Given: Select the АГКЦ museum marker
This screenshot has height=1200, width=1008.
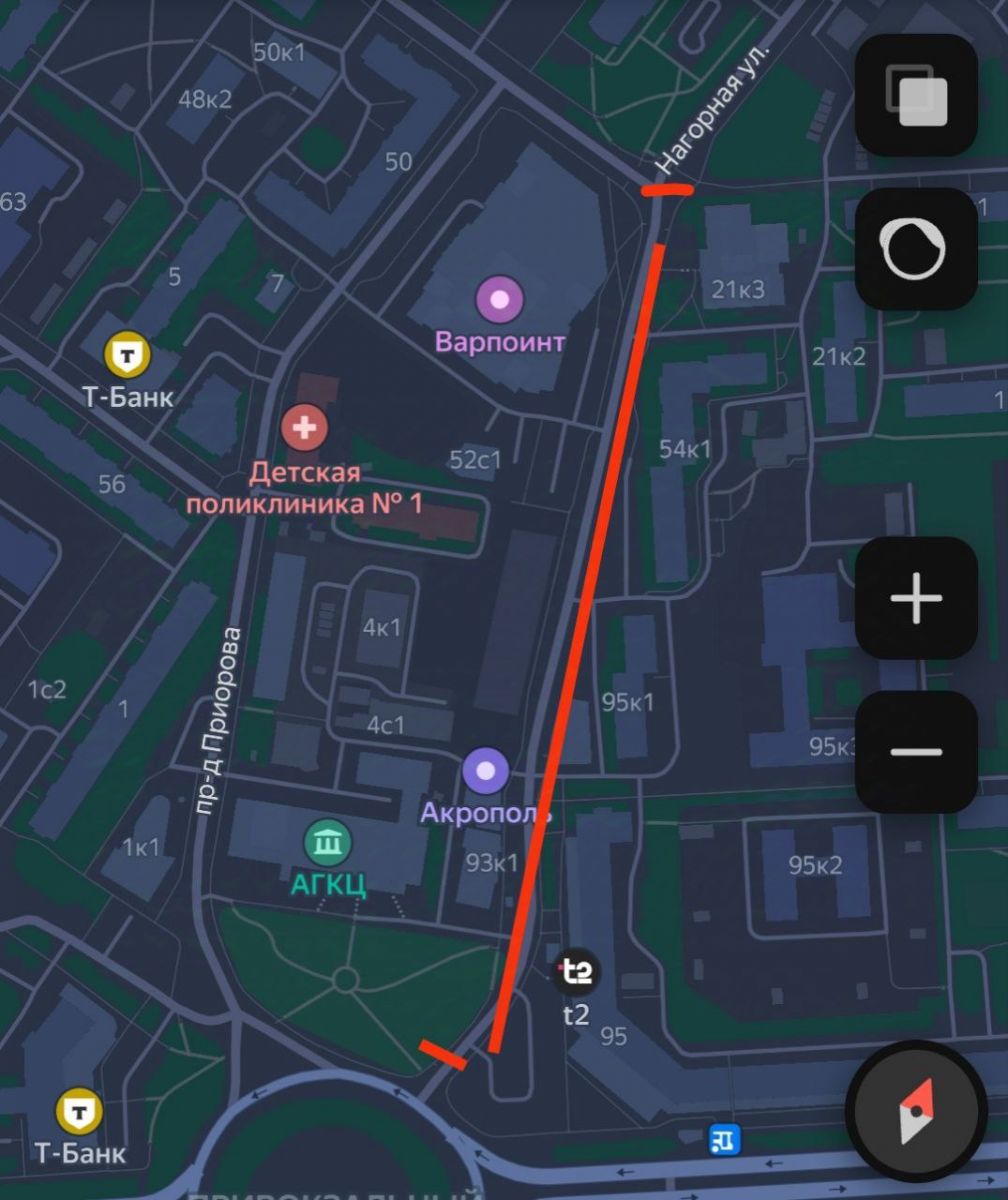Looking at the screenshot, I should click(328, 843).
